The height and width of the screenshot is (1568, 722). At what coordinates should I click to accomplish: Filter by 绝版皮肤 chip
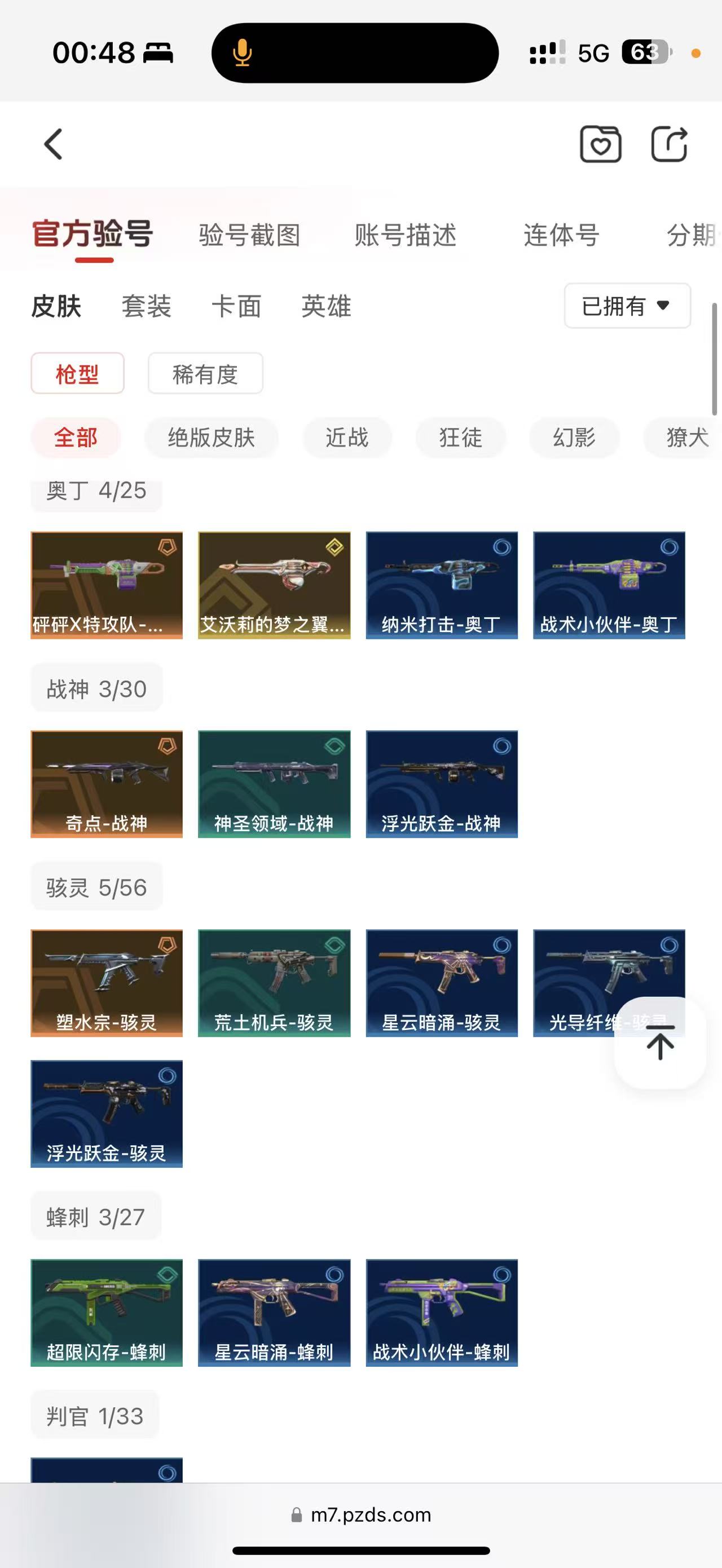[212, 438]
